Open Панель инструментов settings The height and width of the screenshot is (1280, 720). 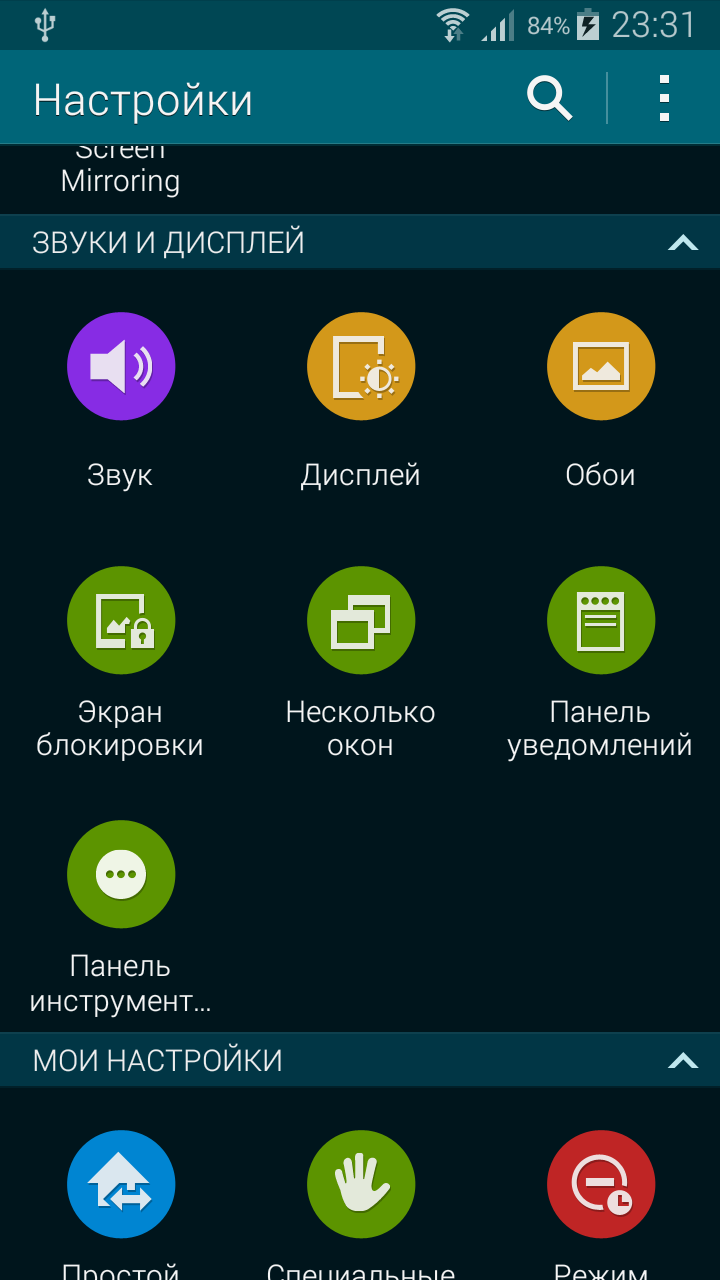click(x=120, y=917)
